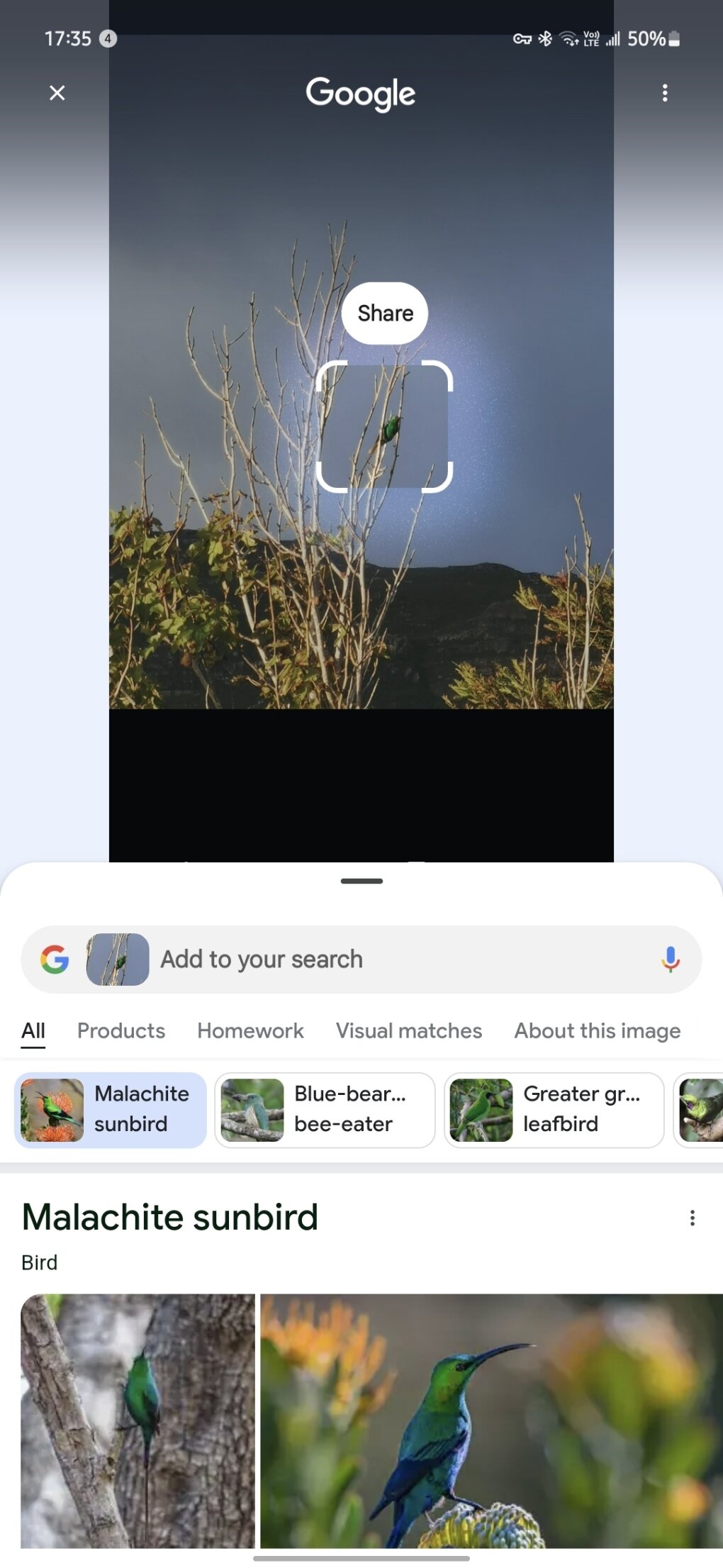Open the sunbird on tree trunk photo
The image size is (723, 1568).
(x=138, y=1420)
